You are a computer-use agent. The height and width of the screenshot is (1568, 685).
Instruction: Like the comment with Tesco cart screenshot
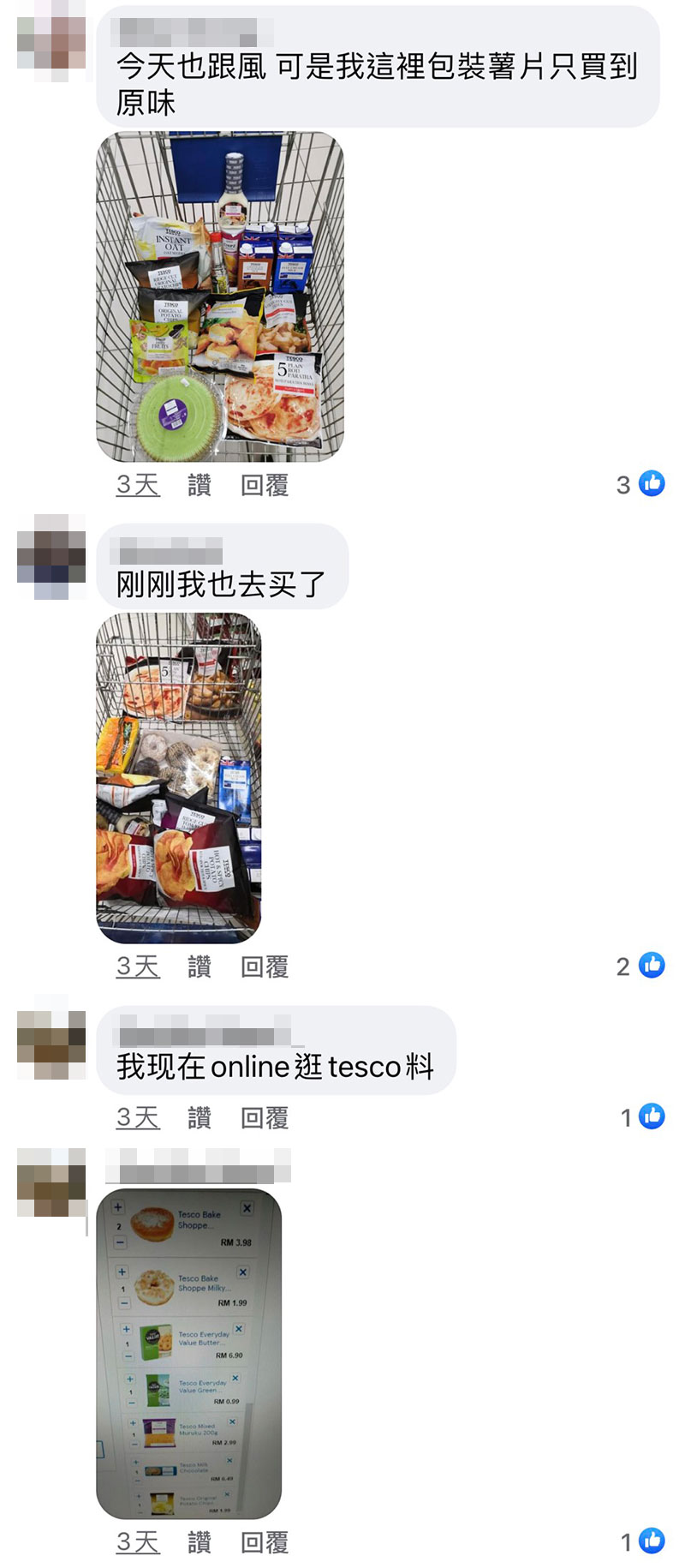(199, 1542)
